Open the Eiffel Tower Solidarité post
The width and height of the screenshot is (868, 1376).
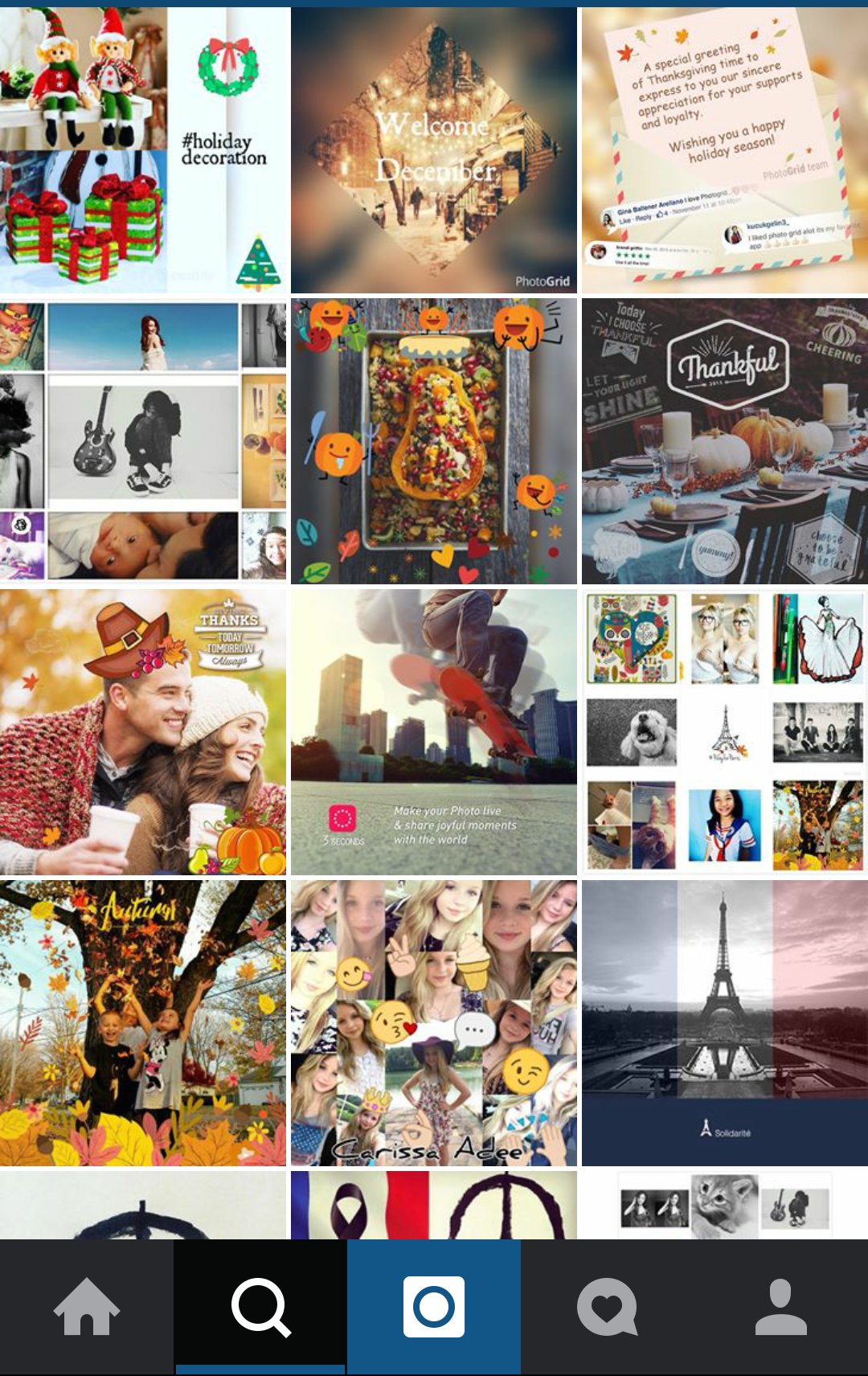725,1023
